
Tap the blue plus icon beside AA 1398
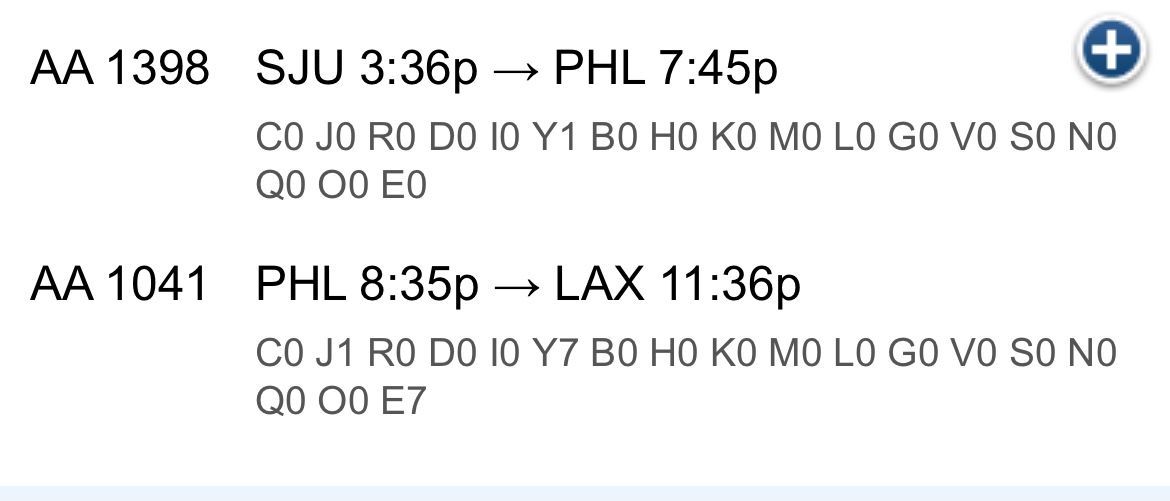[x=1111, y=51]
